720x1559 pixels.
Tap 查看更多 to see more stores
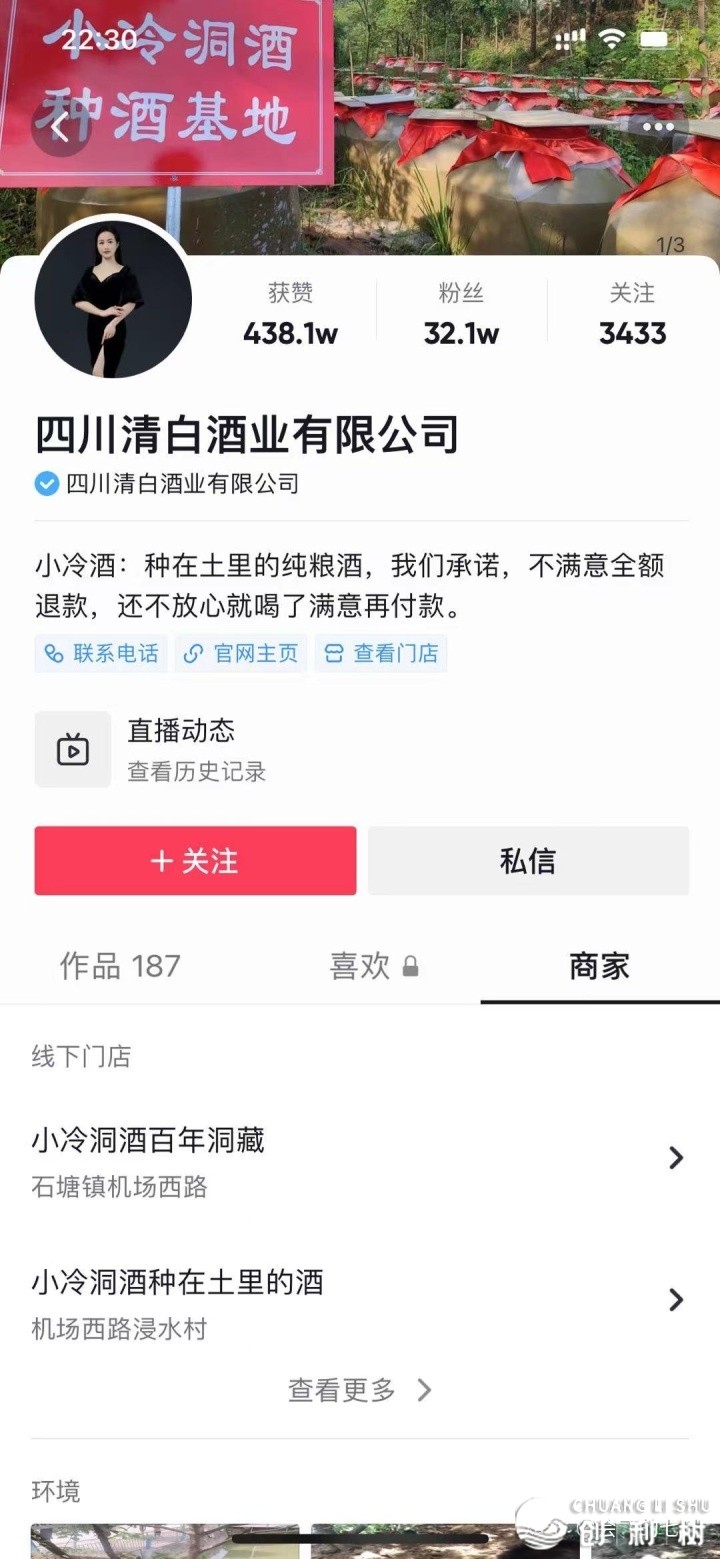(359, 1389)
